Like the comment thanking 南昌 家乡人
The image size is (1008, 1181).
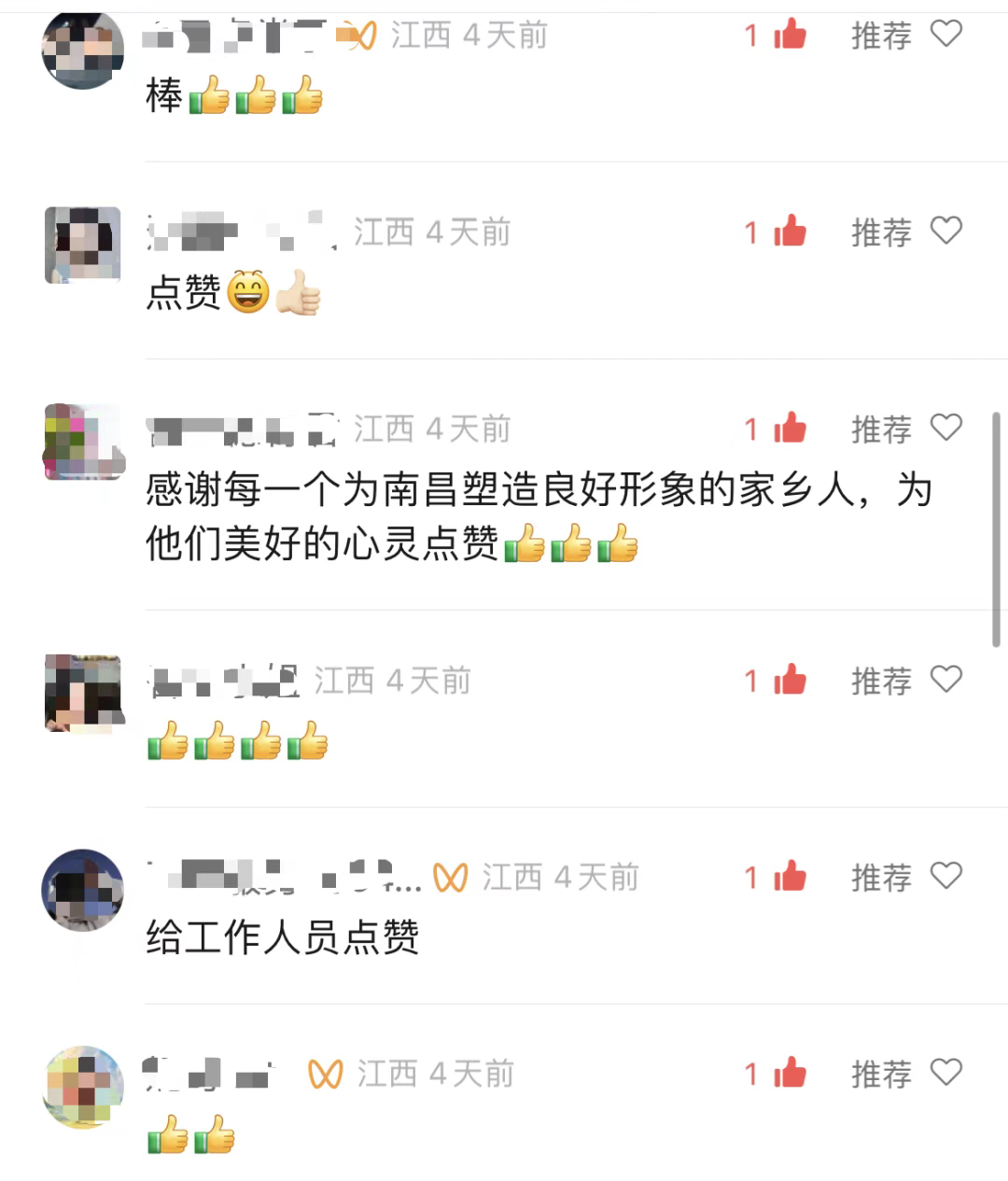pyautogui.click(x=789, y=429)
